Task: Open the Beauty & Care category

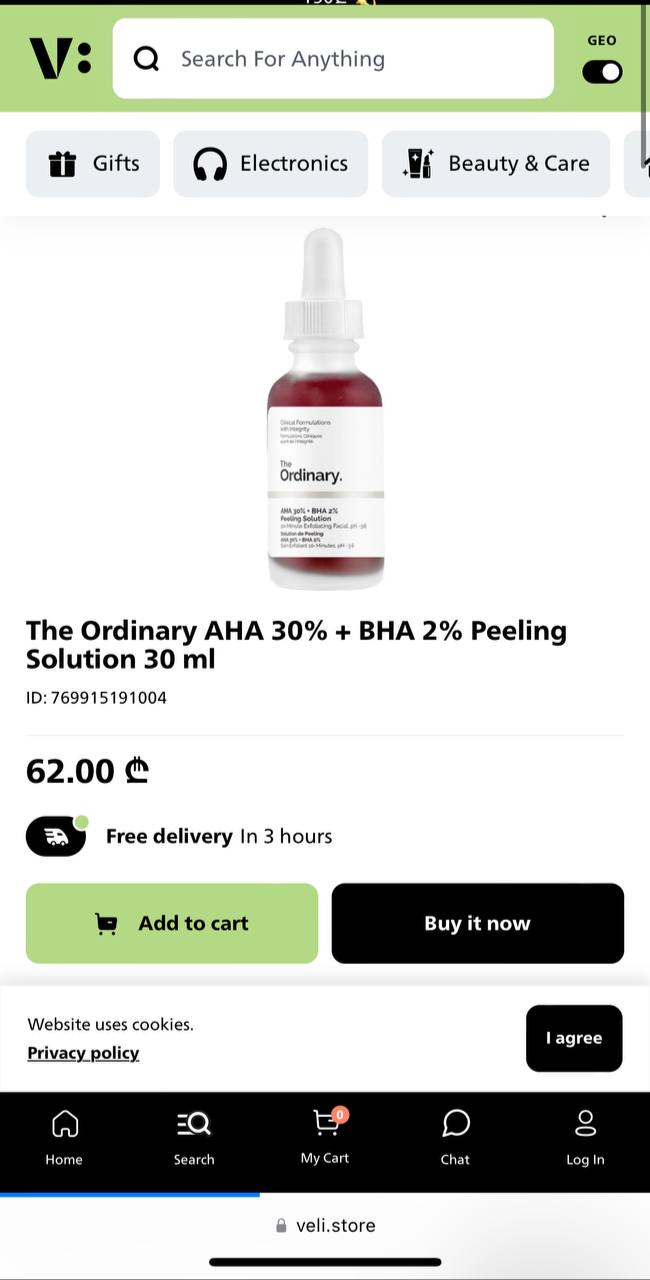Action: 496,163
